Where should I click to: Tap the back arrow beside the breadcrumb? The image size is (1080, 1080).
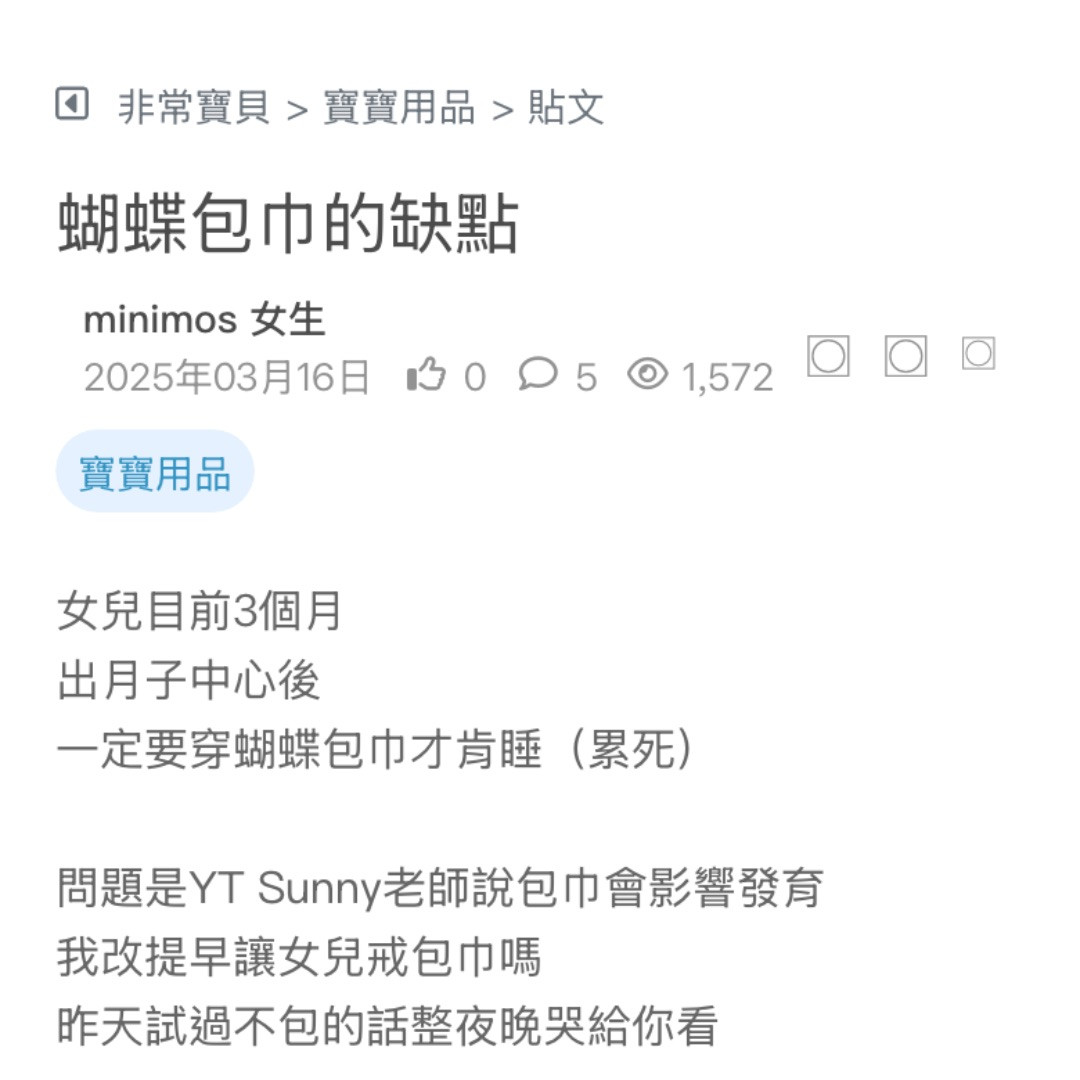point(72,104)
